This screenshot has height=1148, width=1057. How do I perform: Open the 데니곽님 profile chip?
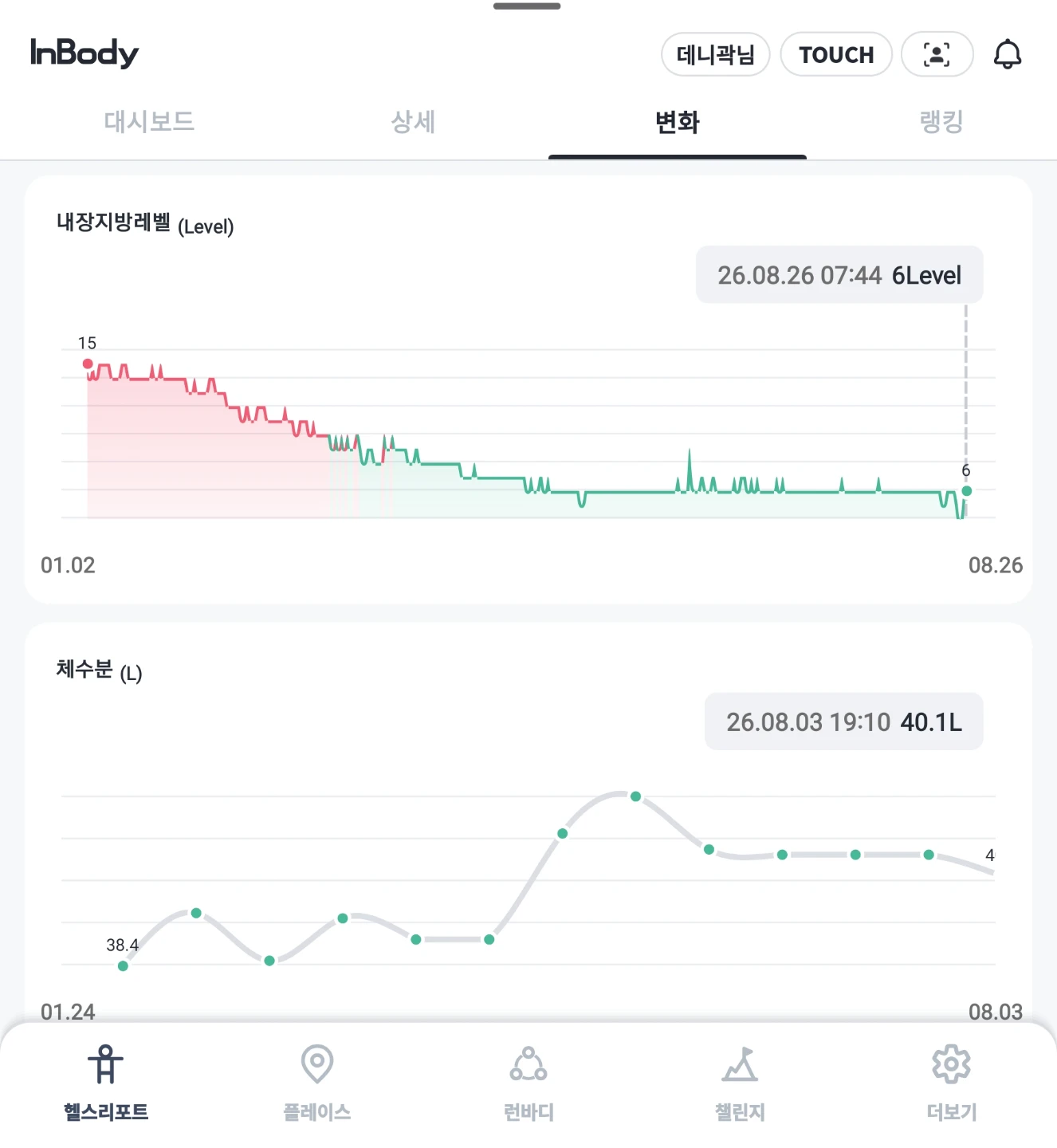715,54
